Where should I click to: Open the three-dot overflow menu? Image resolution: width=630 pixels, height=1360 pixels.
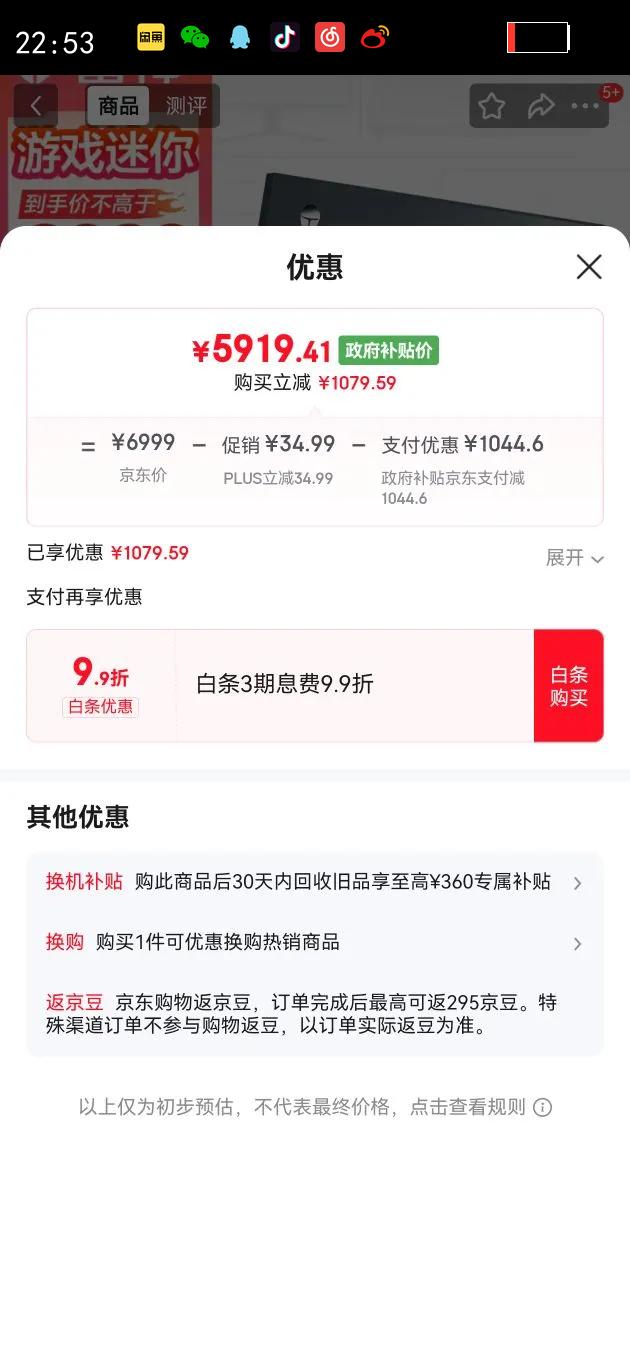[585, 106]
